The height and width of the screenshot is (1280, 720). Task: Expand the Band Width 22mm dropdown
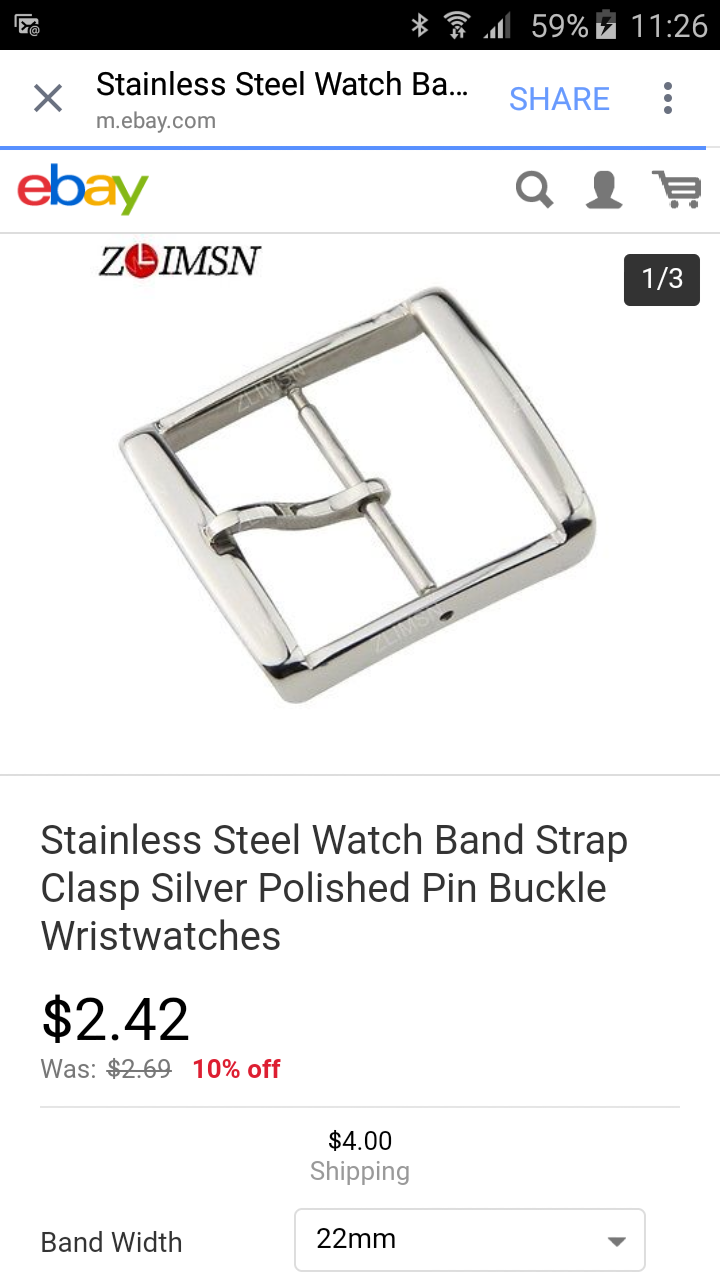click(x=470, y=1240)
